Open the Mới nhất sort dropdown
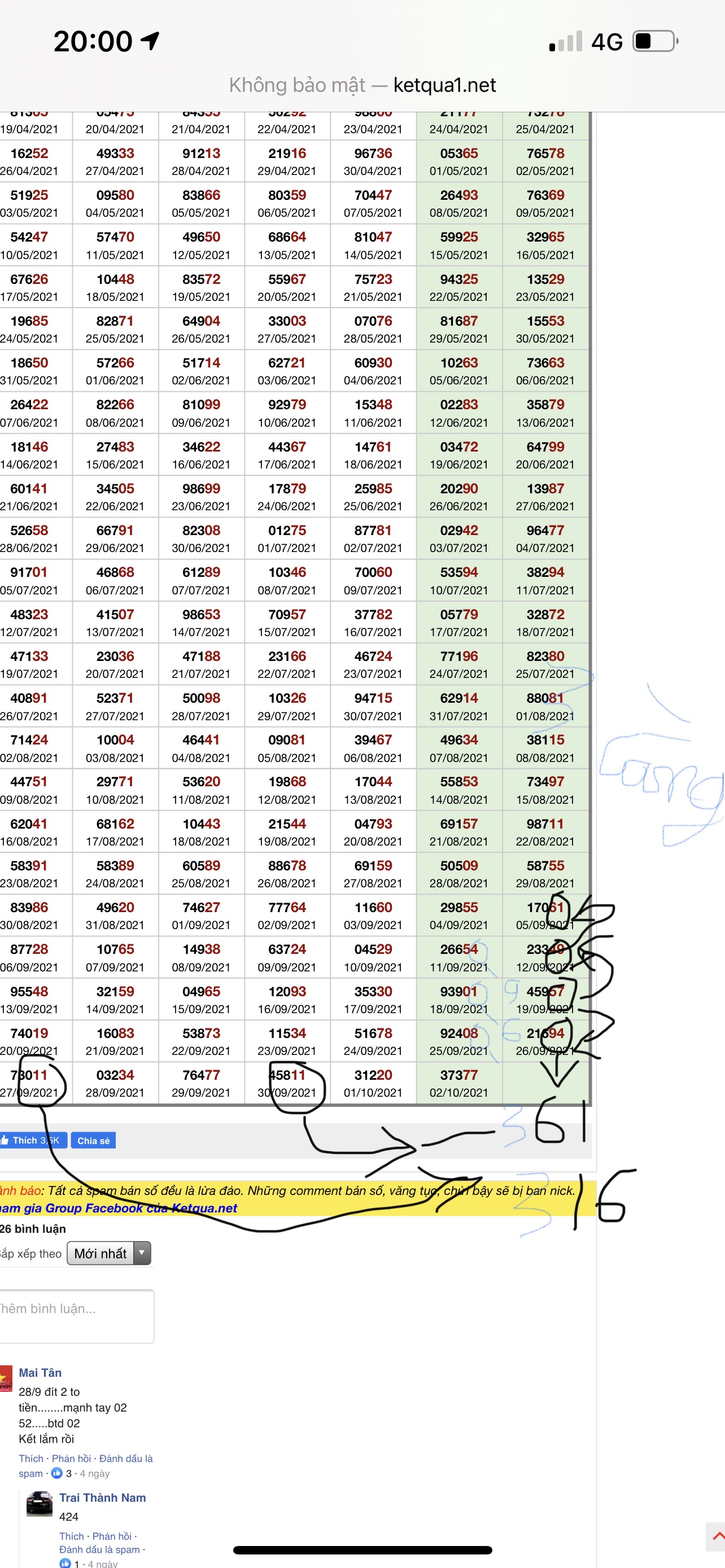This screenshot has height=1568, width=725. click(x=109, y=1253)
